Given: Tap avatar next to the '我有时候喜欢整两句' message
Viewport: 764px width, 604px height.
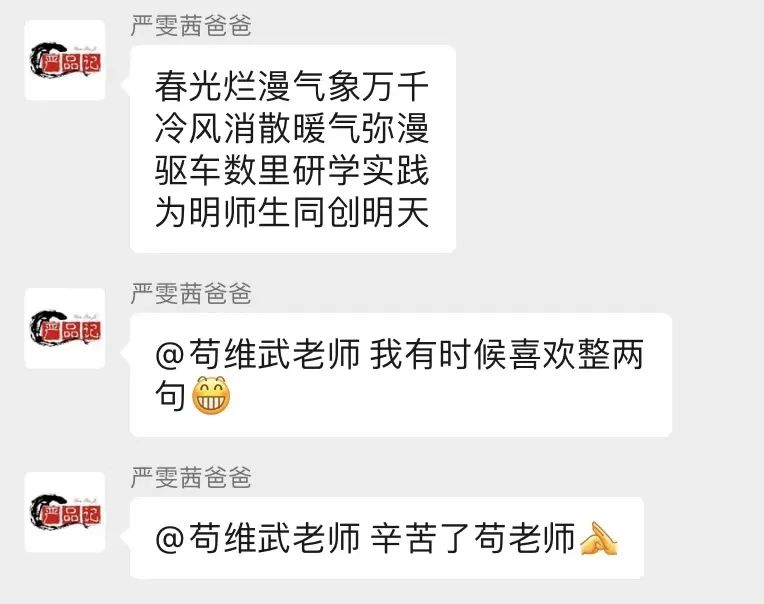Looking at the screenshot, I should (x=65, y=328).
